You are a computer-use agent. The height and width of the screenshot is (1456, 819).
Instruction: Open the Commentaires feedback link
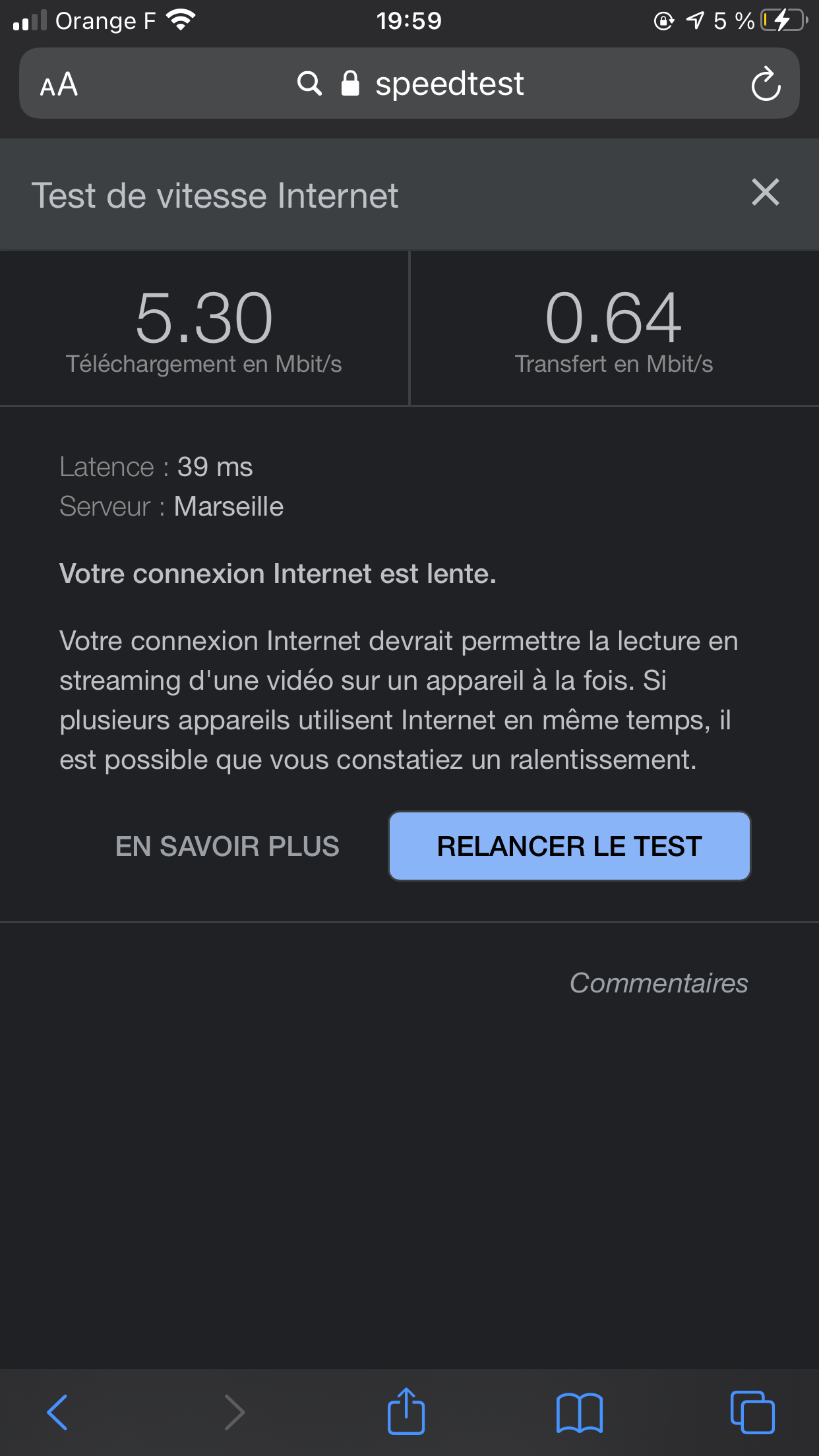point(658,983)
